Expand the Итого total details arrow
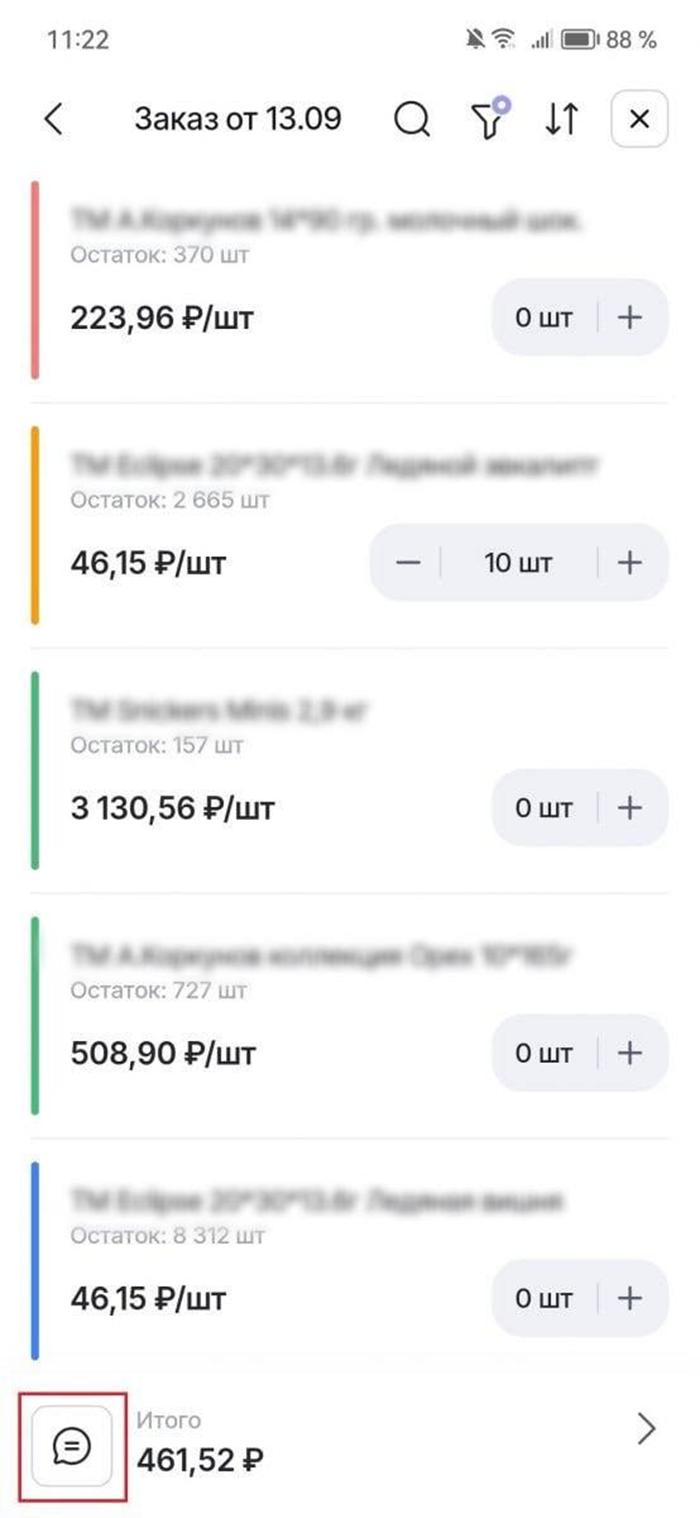700x1518 pixels. point(647,1430)
